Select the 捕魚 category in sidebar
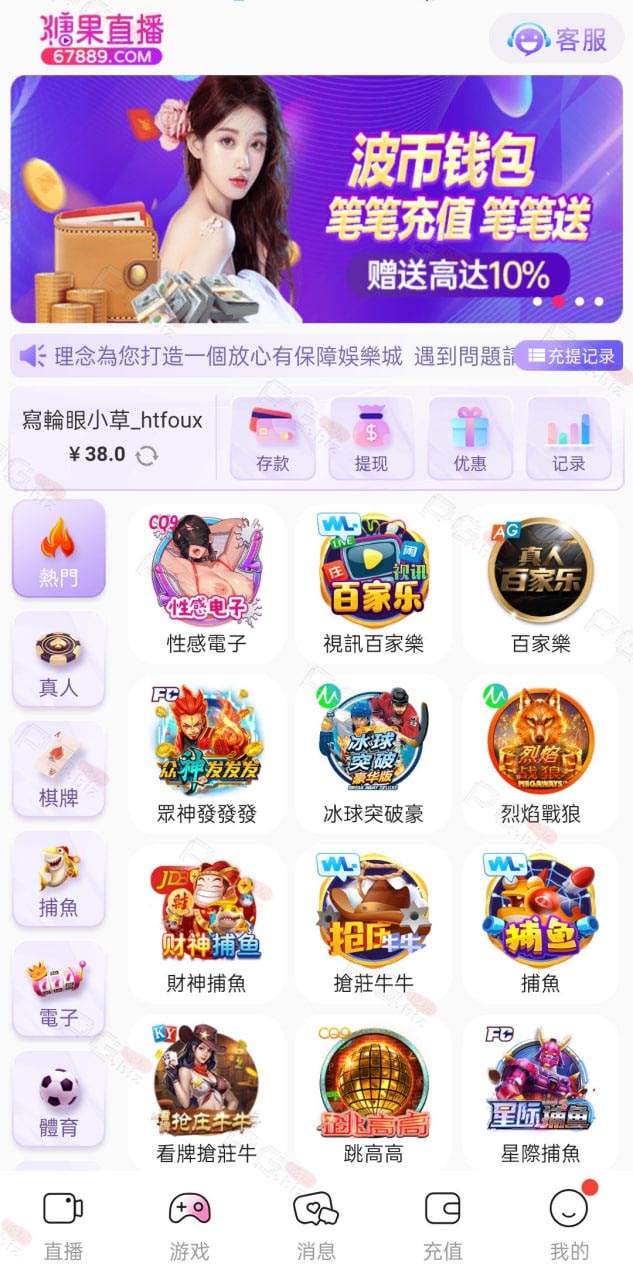The height and width of the screenshot is (1280, 633). pos(58,880)
